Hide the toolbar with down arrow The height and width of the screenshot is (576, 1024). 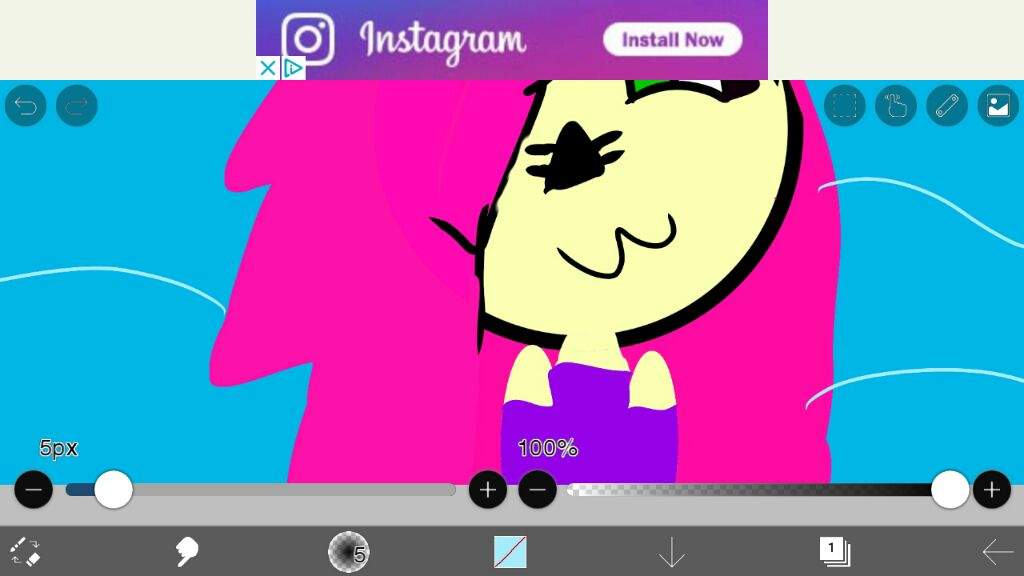[x=671, y=551]
